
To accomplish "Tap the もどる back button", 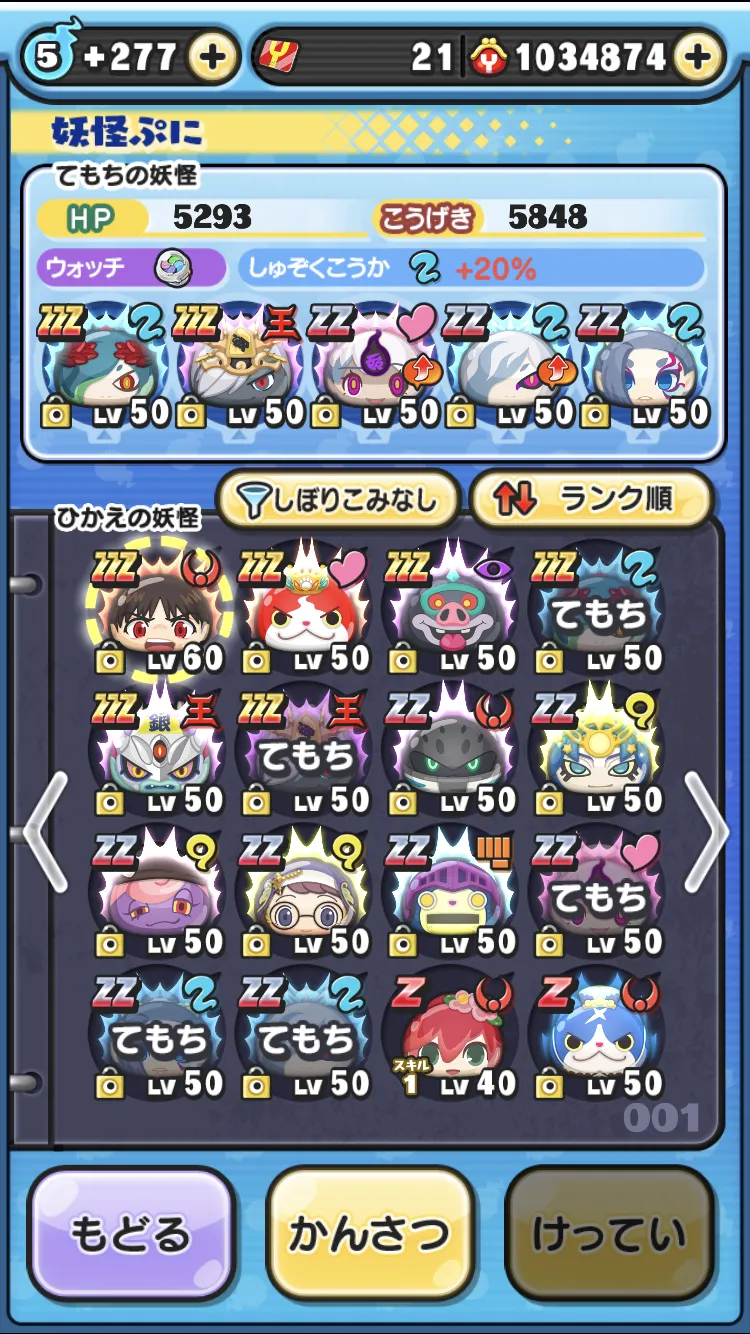I will (x=130, y=1234).
